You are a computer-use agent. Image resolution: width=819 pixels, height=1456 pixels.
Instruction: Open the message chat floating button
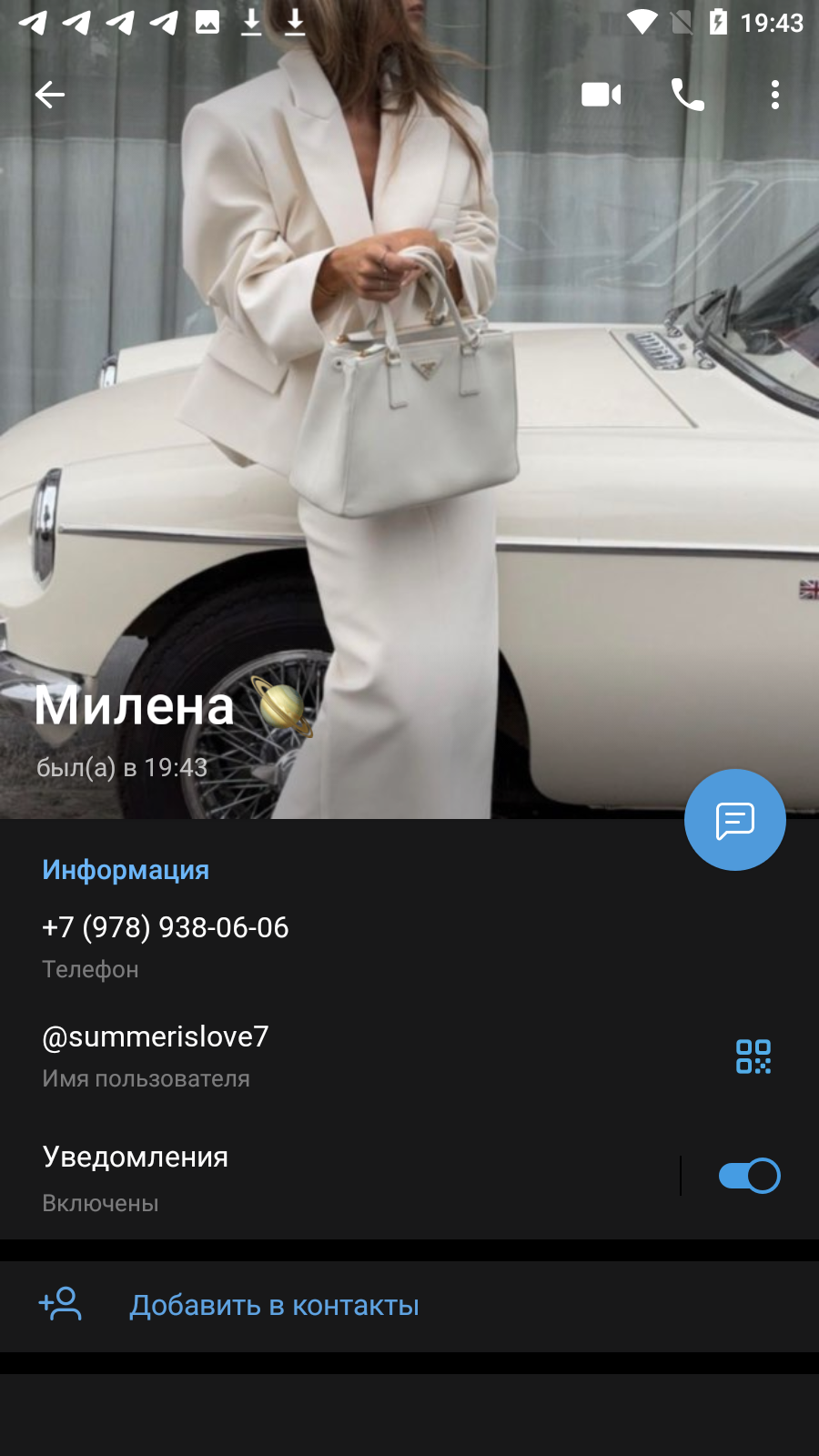(x=735, y=820)
